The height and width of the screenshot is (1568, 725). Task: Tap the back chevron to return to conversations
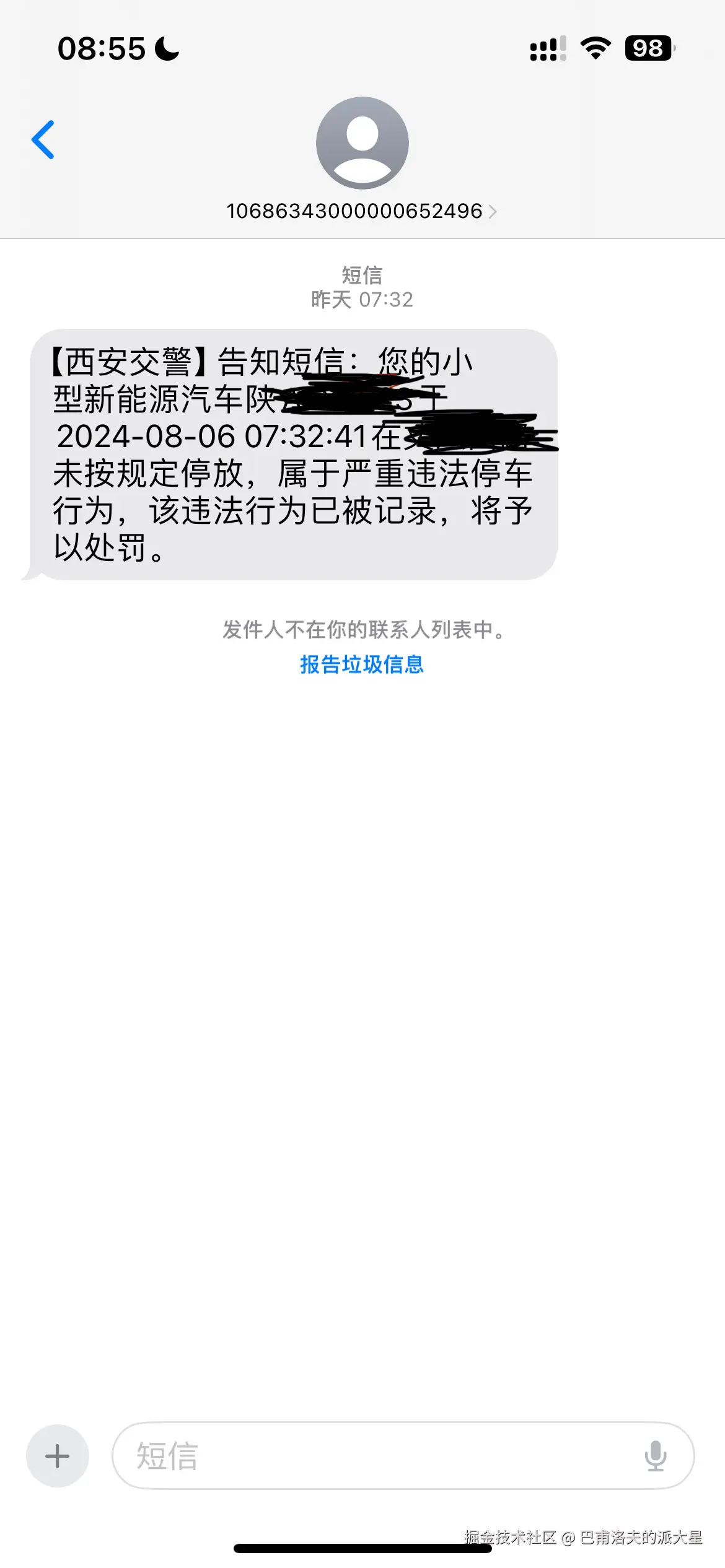42,141
